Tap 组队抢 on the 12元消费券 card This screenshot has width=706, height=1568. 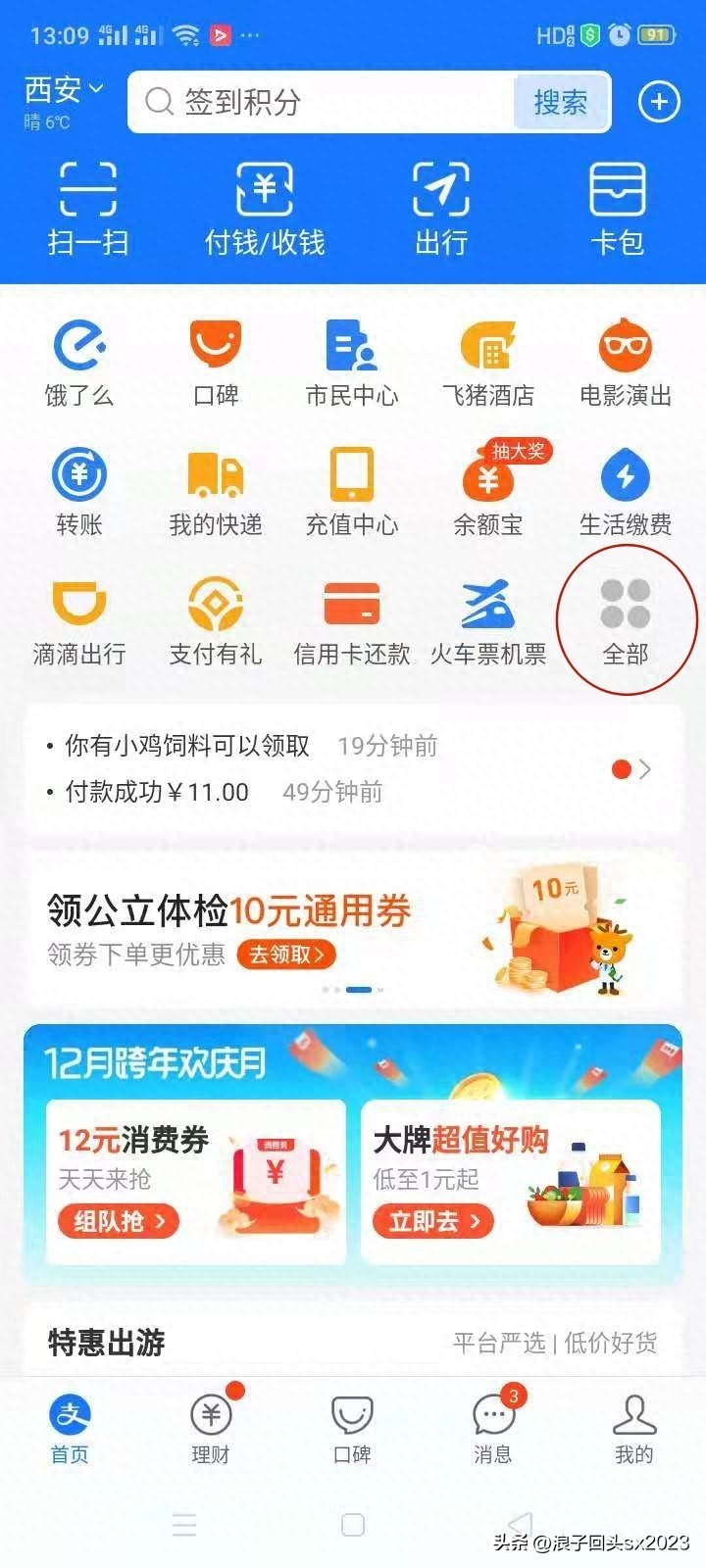(119, 1221)
